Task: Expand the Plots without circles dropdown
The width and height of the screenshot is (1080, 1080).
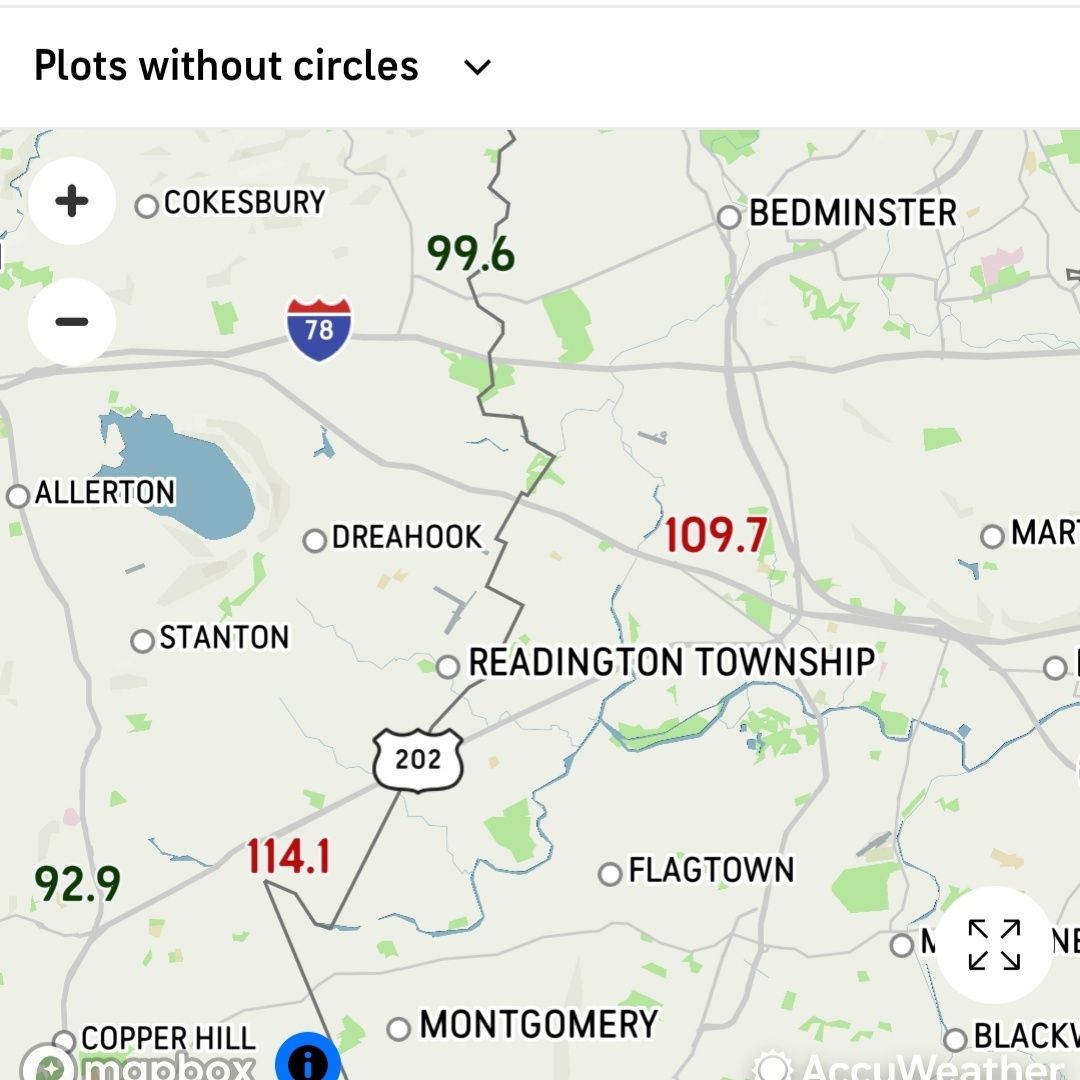Action: pos(477,67)
